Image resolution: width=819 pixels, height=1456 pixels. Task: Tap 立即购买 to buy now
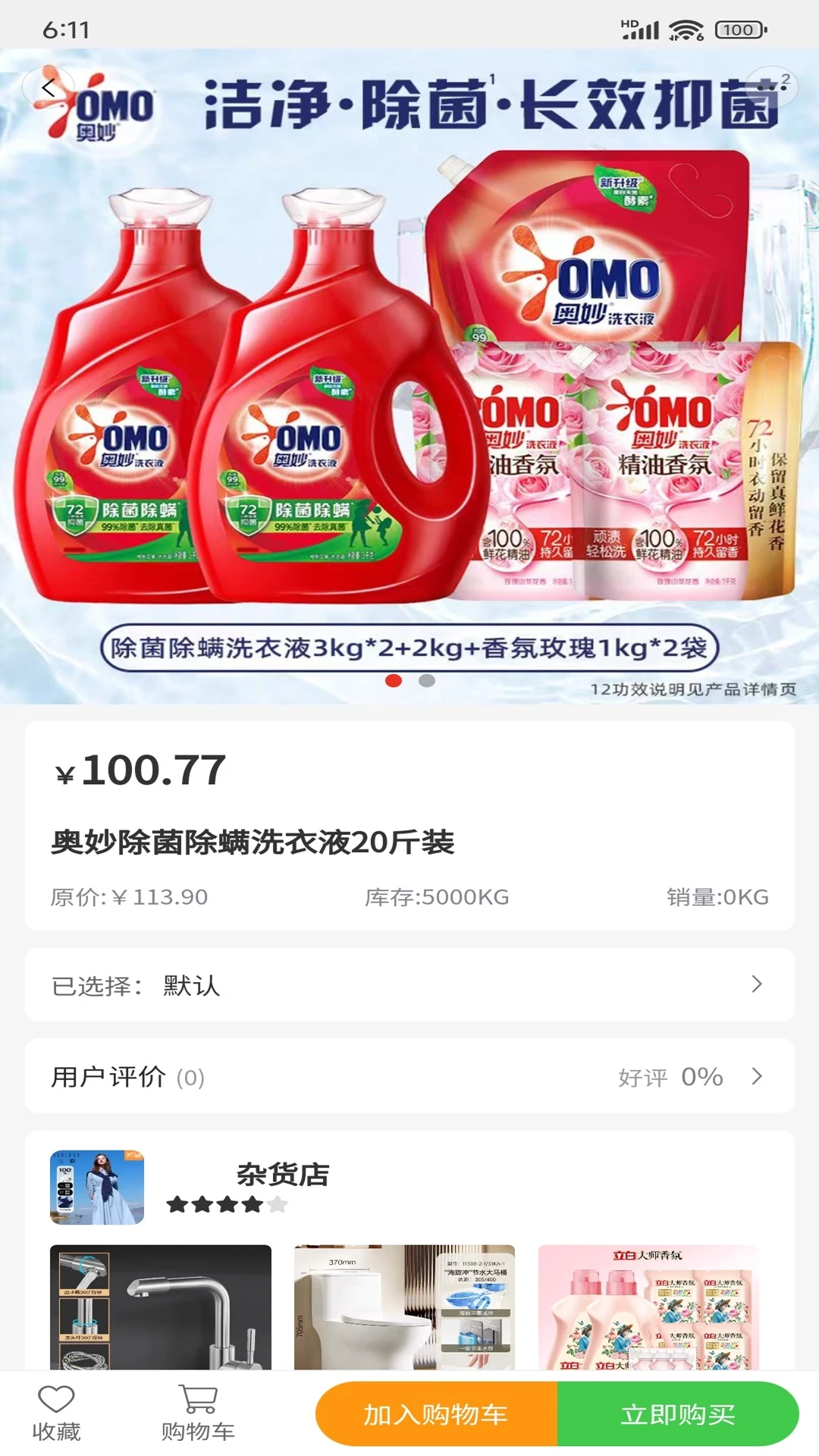coord(678,1414)
